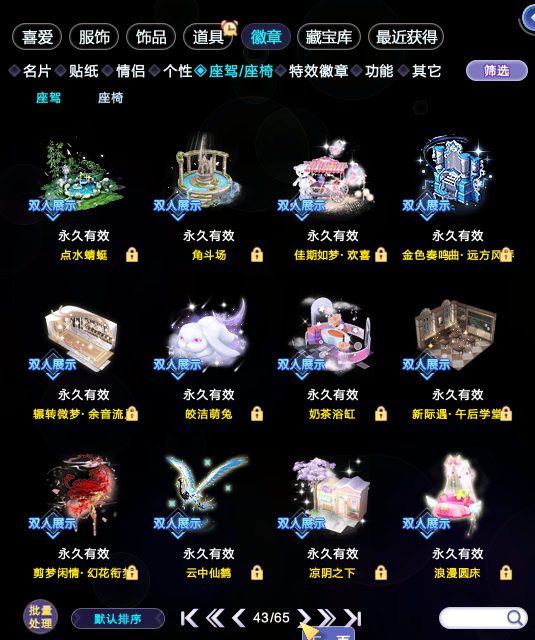Open 批量处理 batch processing
This screenshot has height=640, width=535.
(x=40, y=616)
